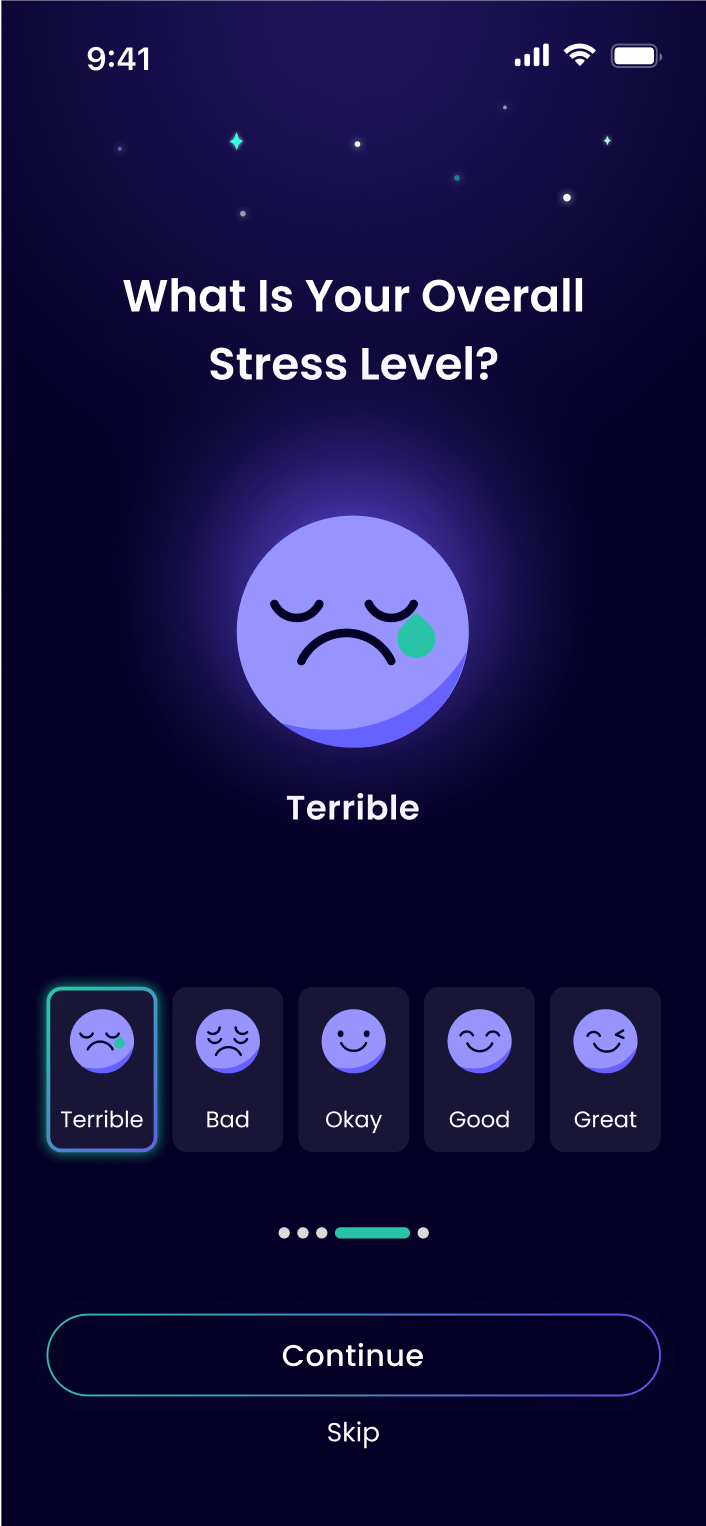Skip this onboarding question

353,1432
